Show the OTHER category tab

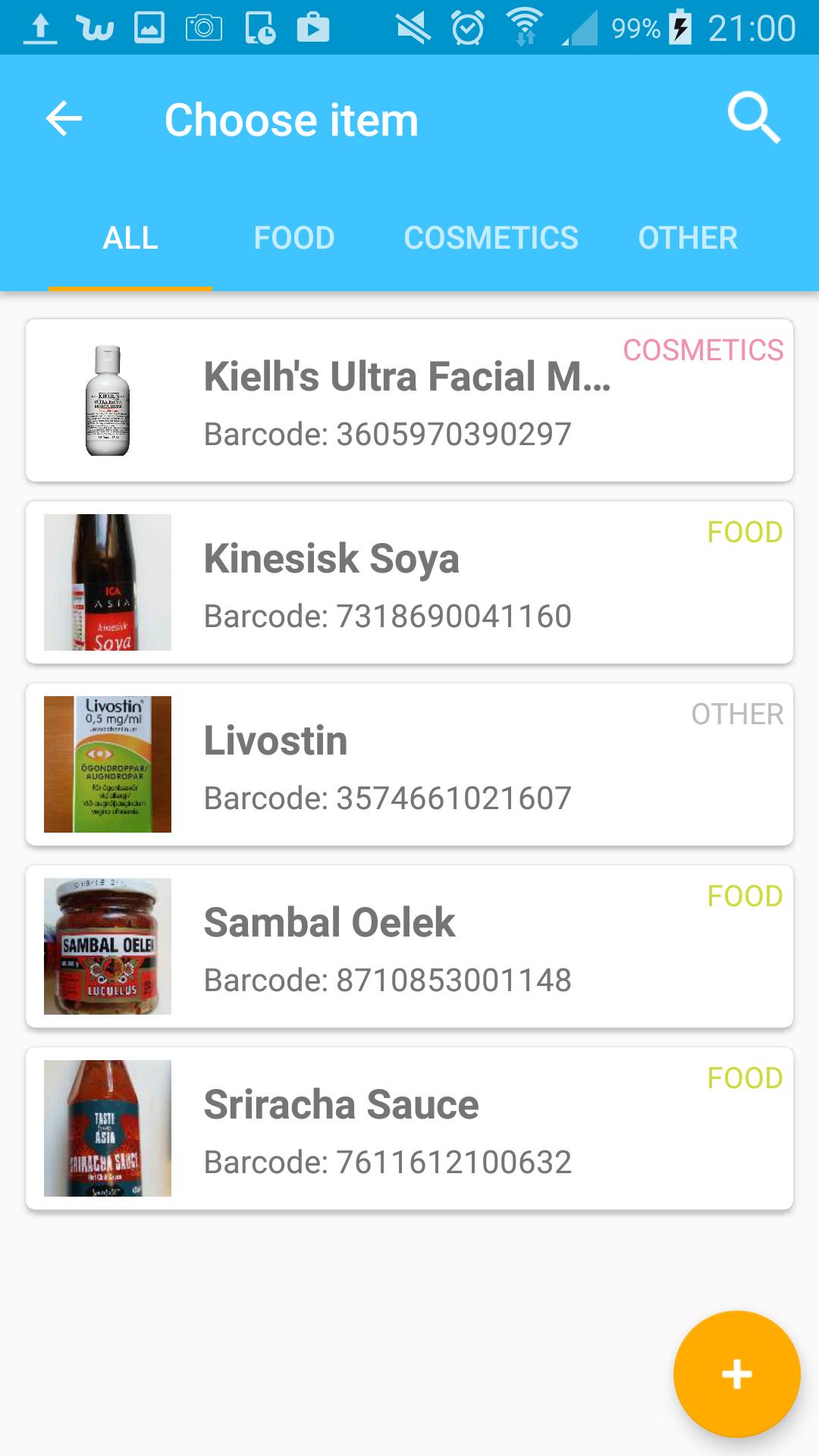click(688, 238)
